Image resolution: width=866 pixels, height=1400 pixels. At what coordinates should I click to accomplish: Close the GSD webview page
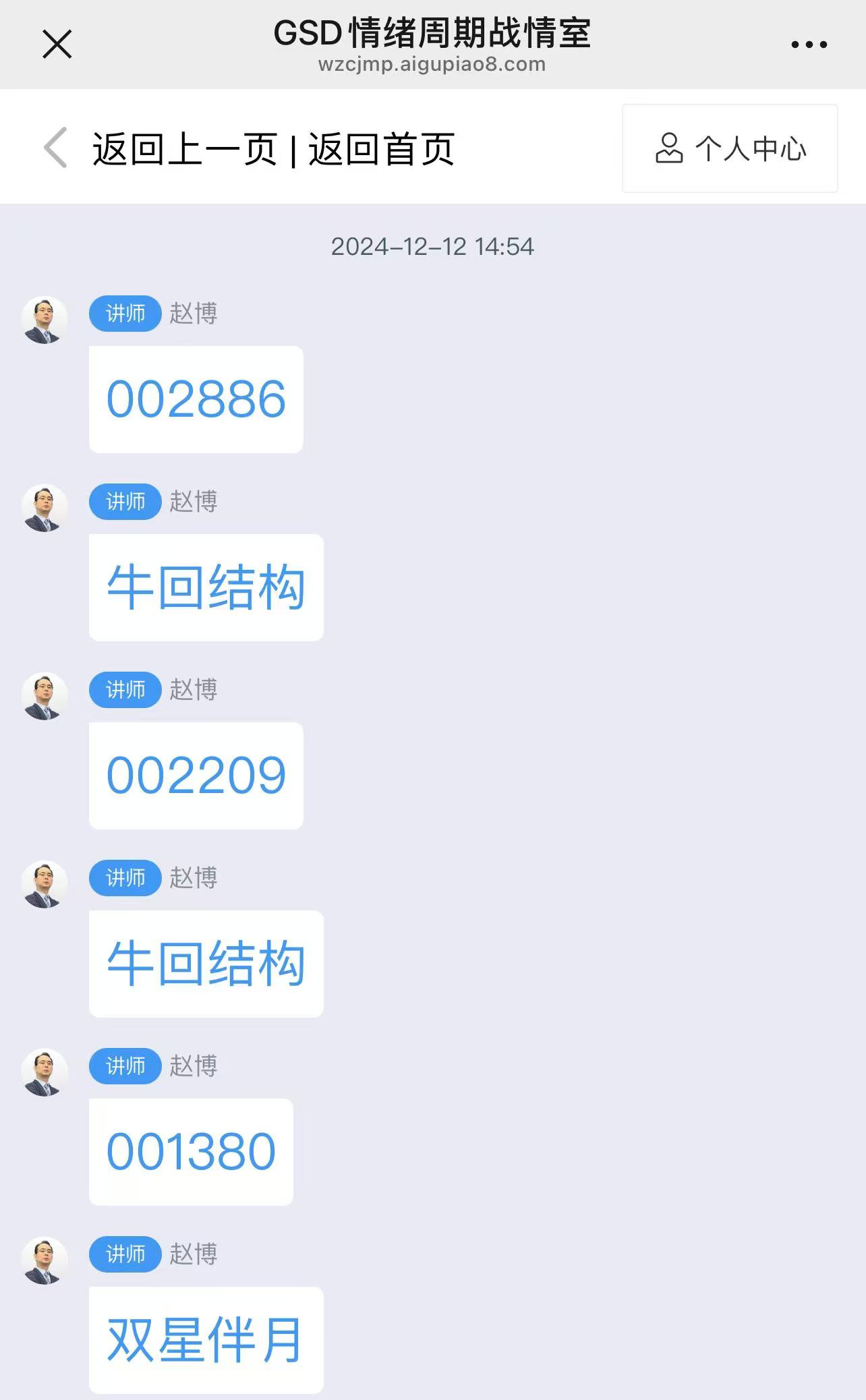click(57, 45)
